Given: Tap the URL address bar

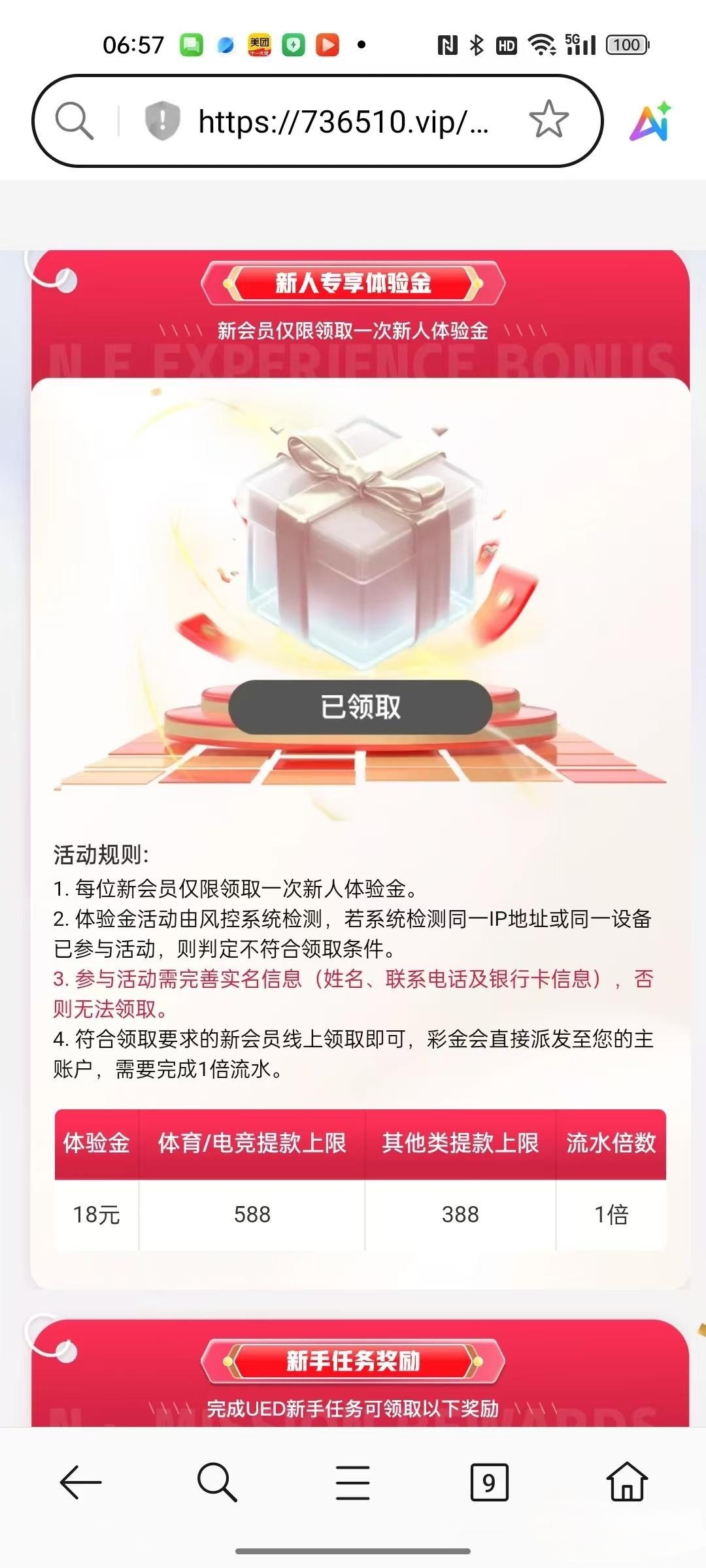Looking at the screenshot, I should coord(343,122).
